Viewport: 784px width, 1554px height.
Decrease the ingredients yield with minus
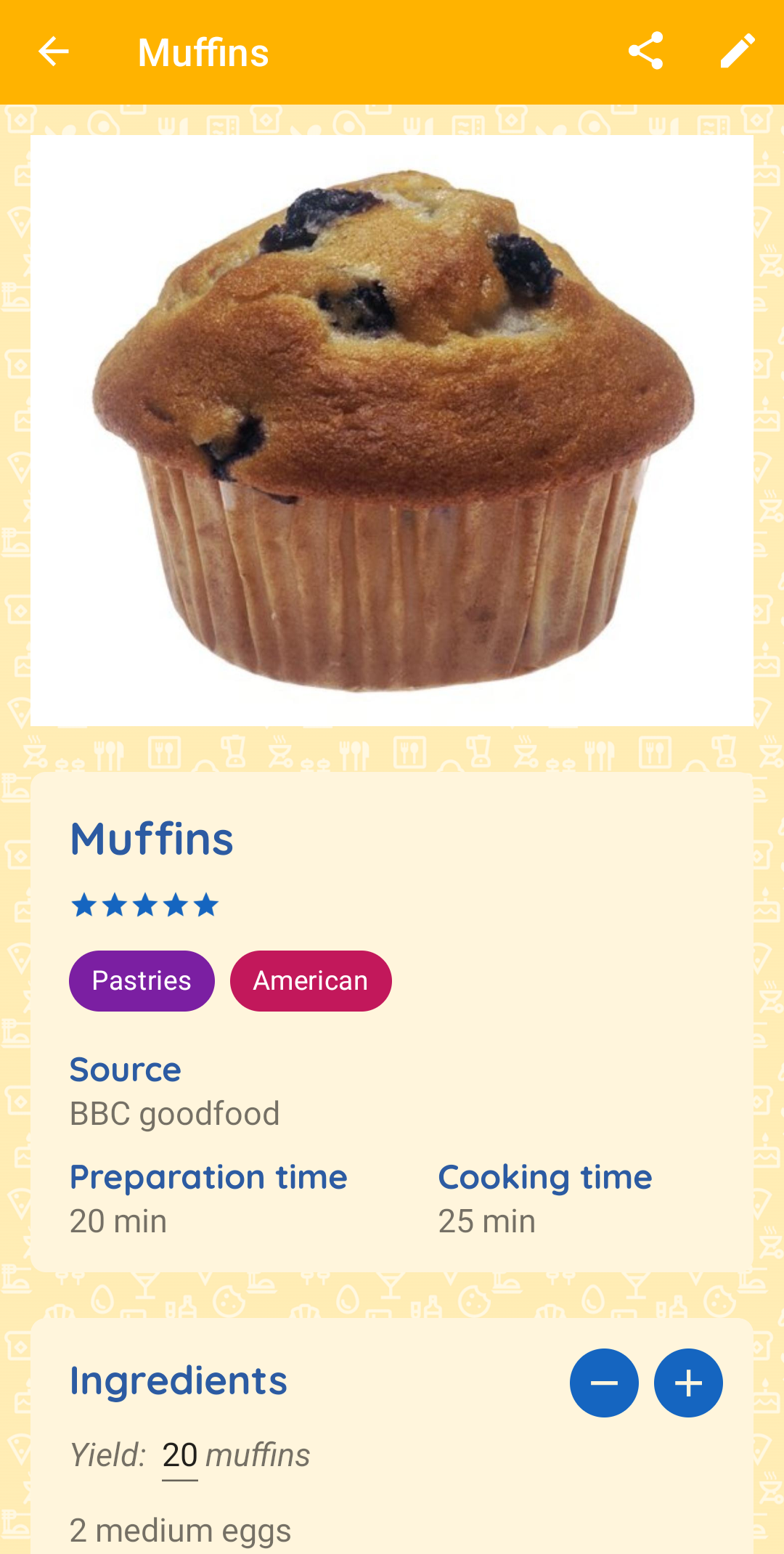pos(604,1383)
